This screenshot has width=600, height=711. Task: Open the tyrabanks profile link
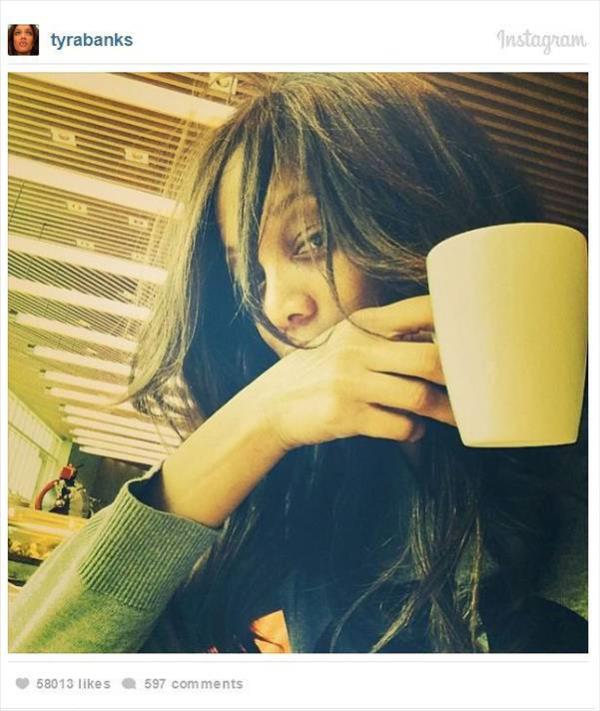coord(91,40)
